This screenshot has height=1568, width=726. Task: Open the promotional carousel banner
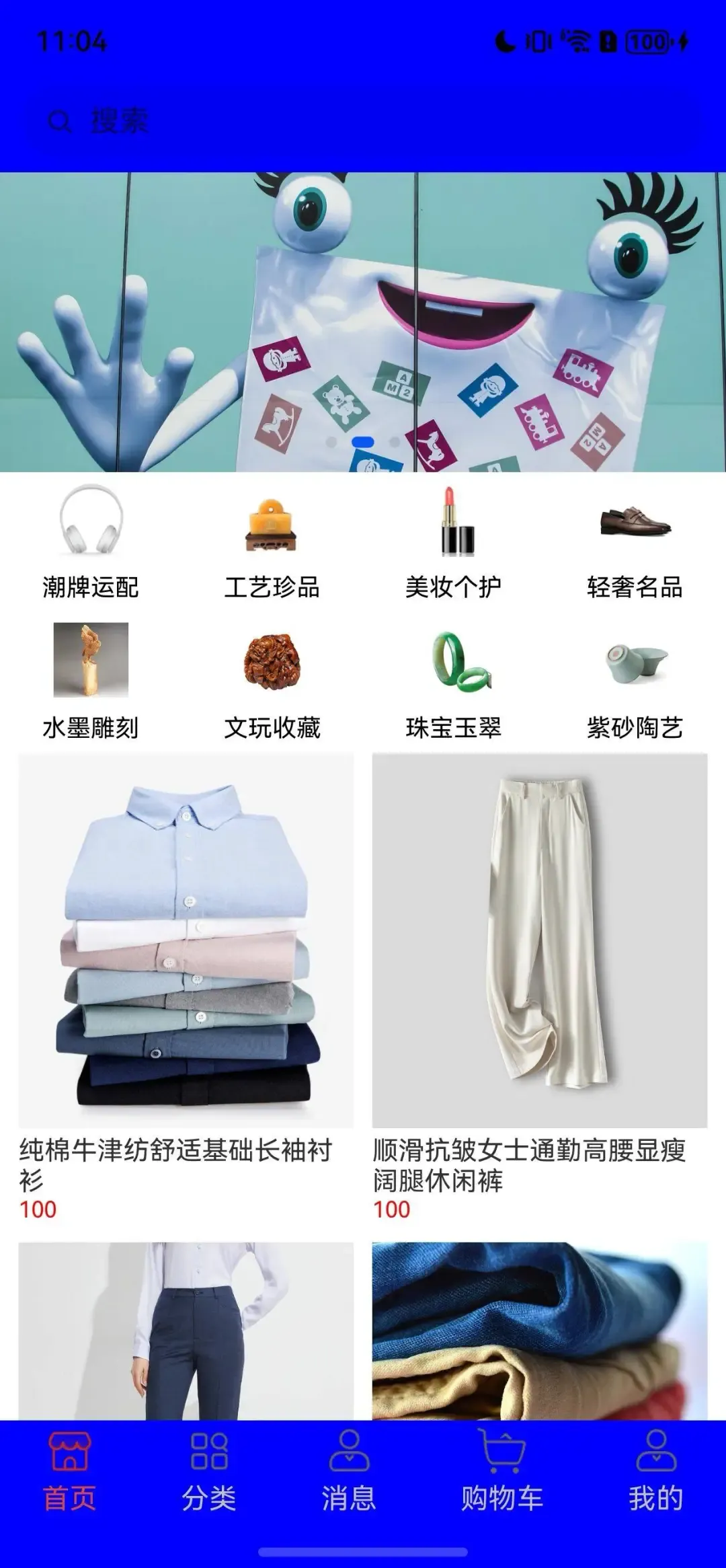(x=363, y=322)
